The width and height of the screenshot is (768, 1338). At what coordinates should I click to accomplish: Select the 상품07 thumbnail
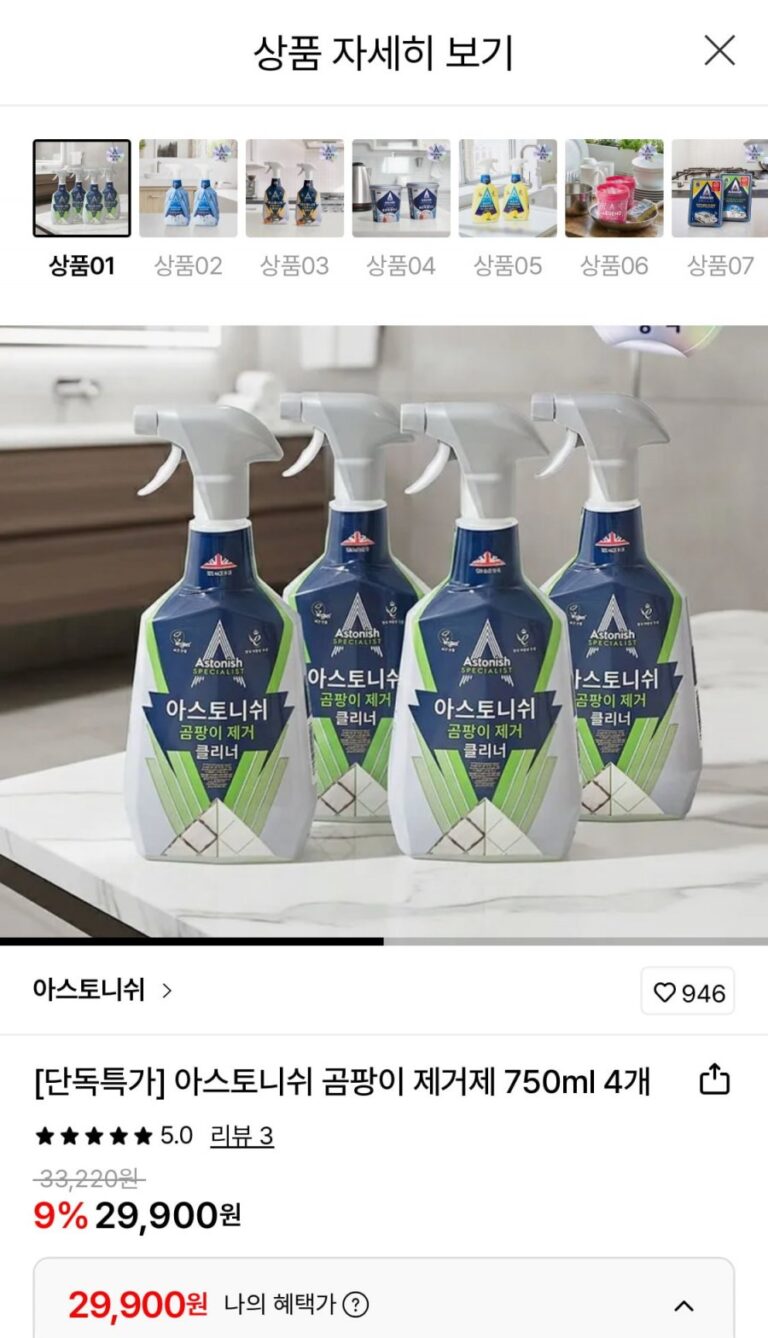point(720,188)
